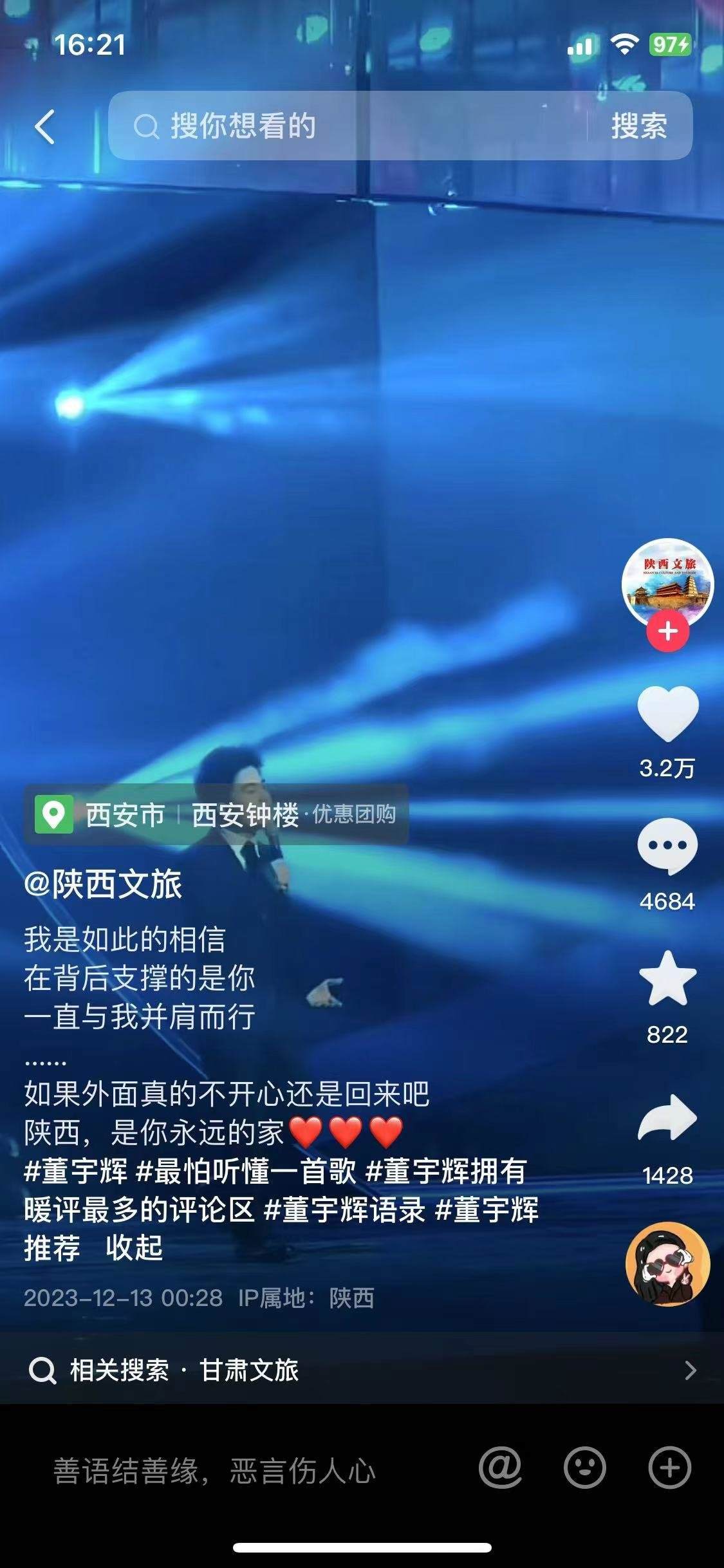
Task: Tap the plus icon in comment bar
Action: point(669,1468)
